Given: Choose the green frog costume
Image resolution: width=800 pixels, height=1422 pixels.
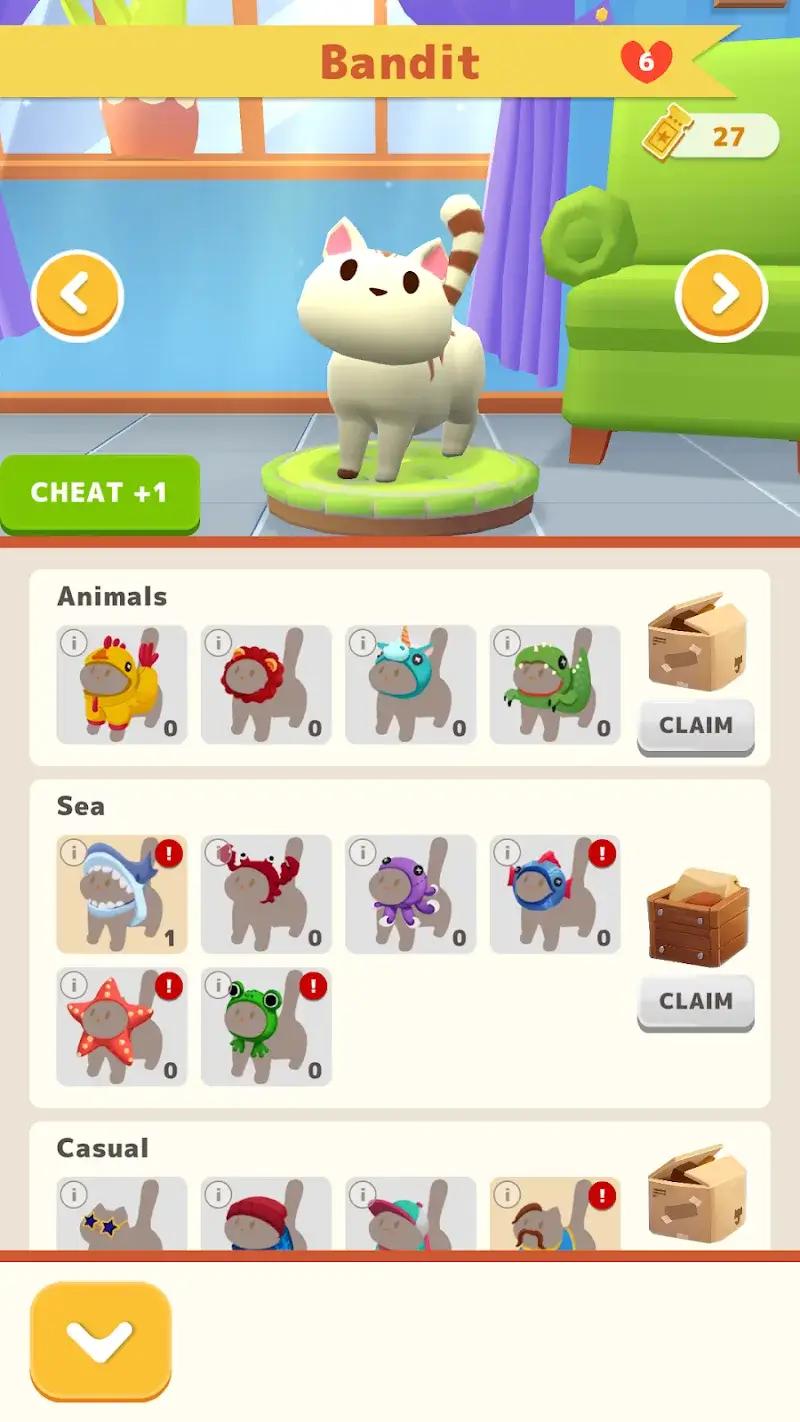Looking at the screenshot, I should (x=265, y=1028).
